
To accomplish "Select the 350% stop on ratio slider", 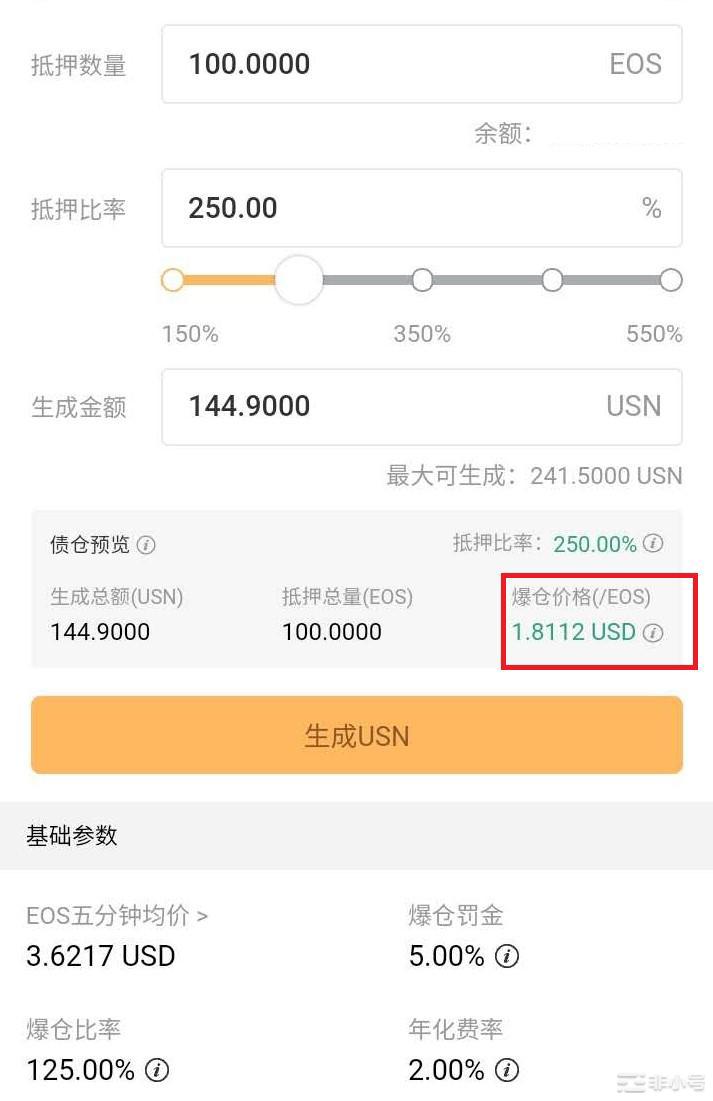I will [422, 280].
